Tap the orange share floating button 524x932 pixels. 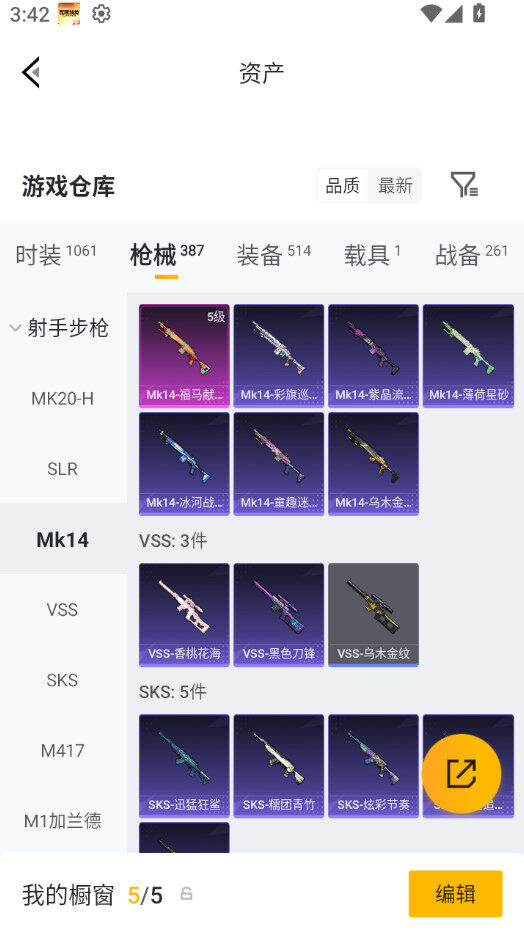point(462,773)
